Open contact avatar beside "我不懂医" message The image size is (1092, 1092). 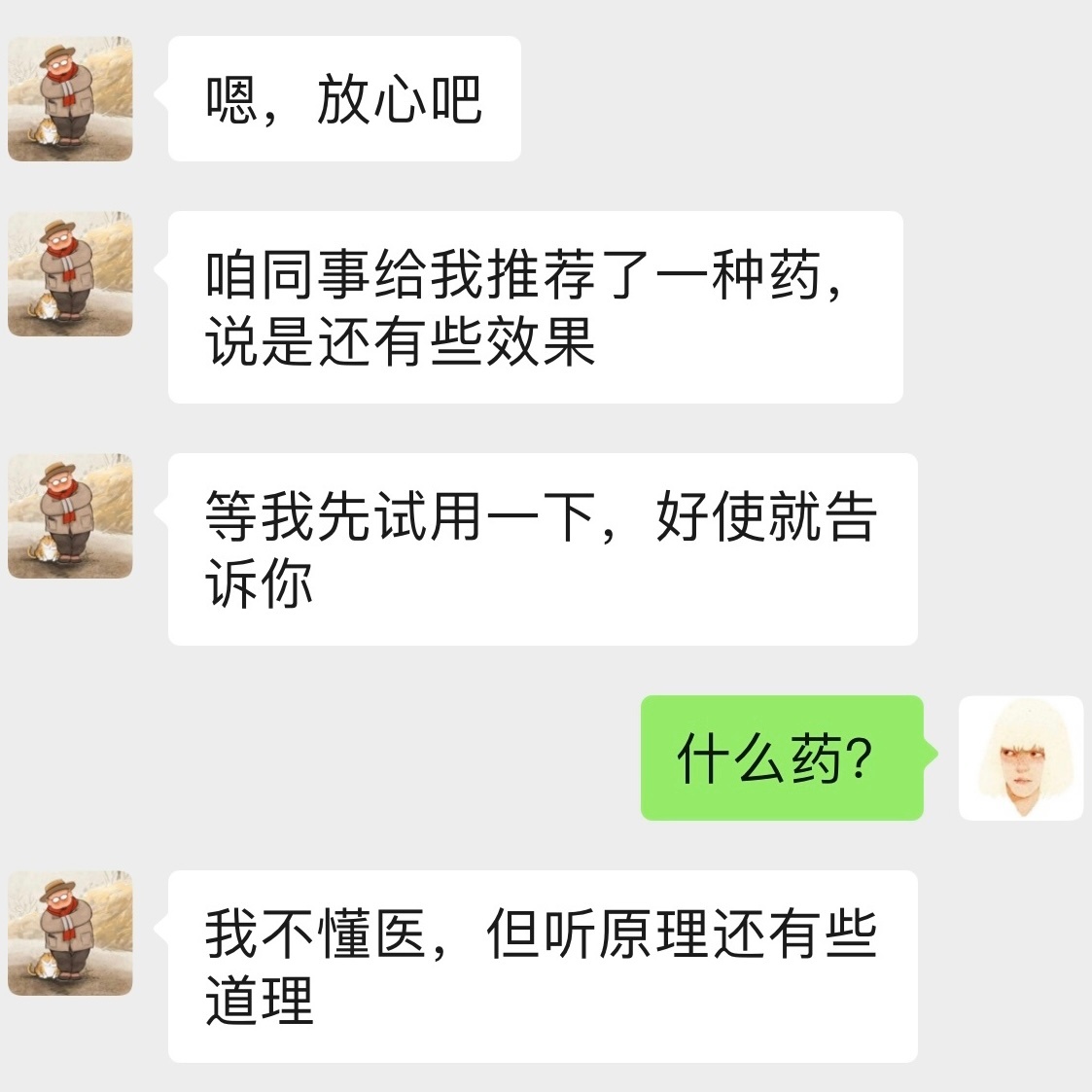pos(70,933)
